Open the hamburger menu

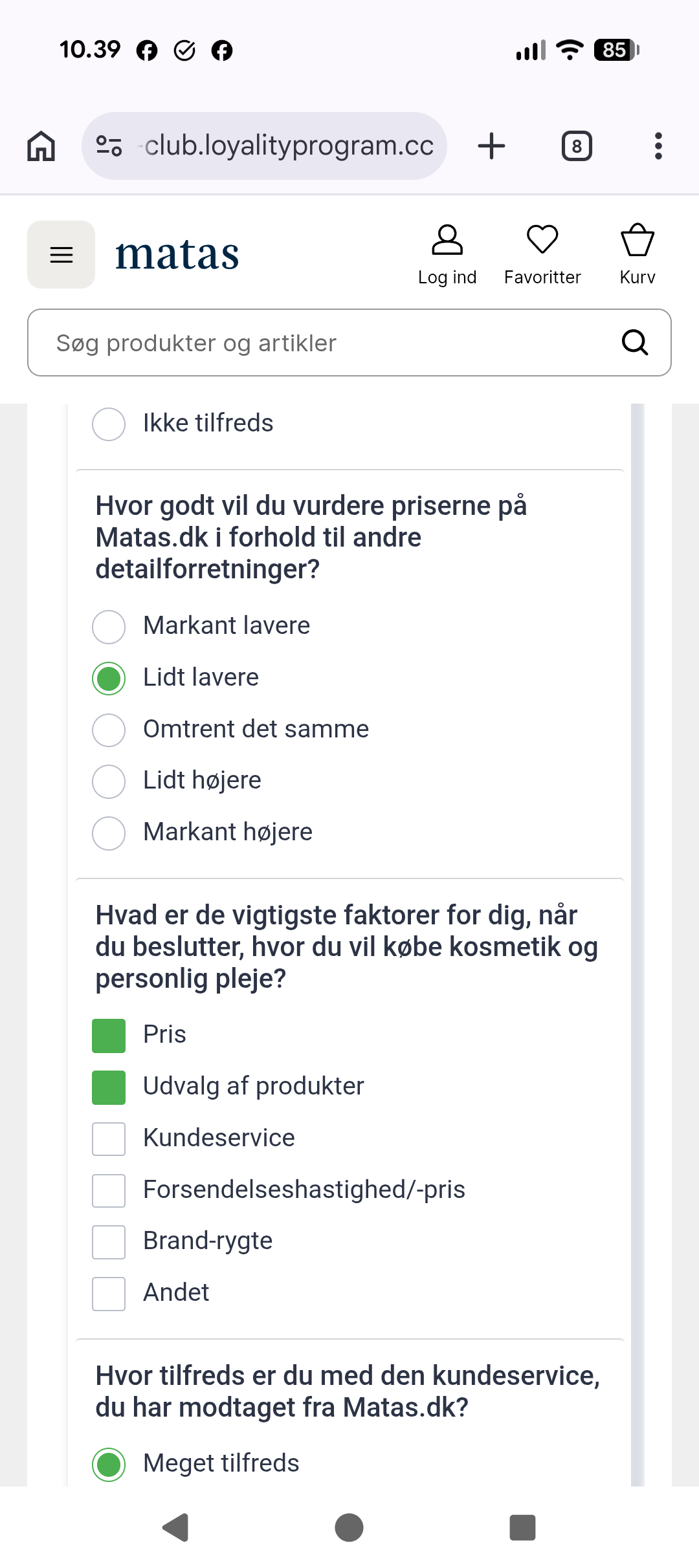[x=61, y=255]
